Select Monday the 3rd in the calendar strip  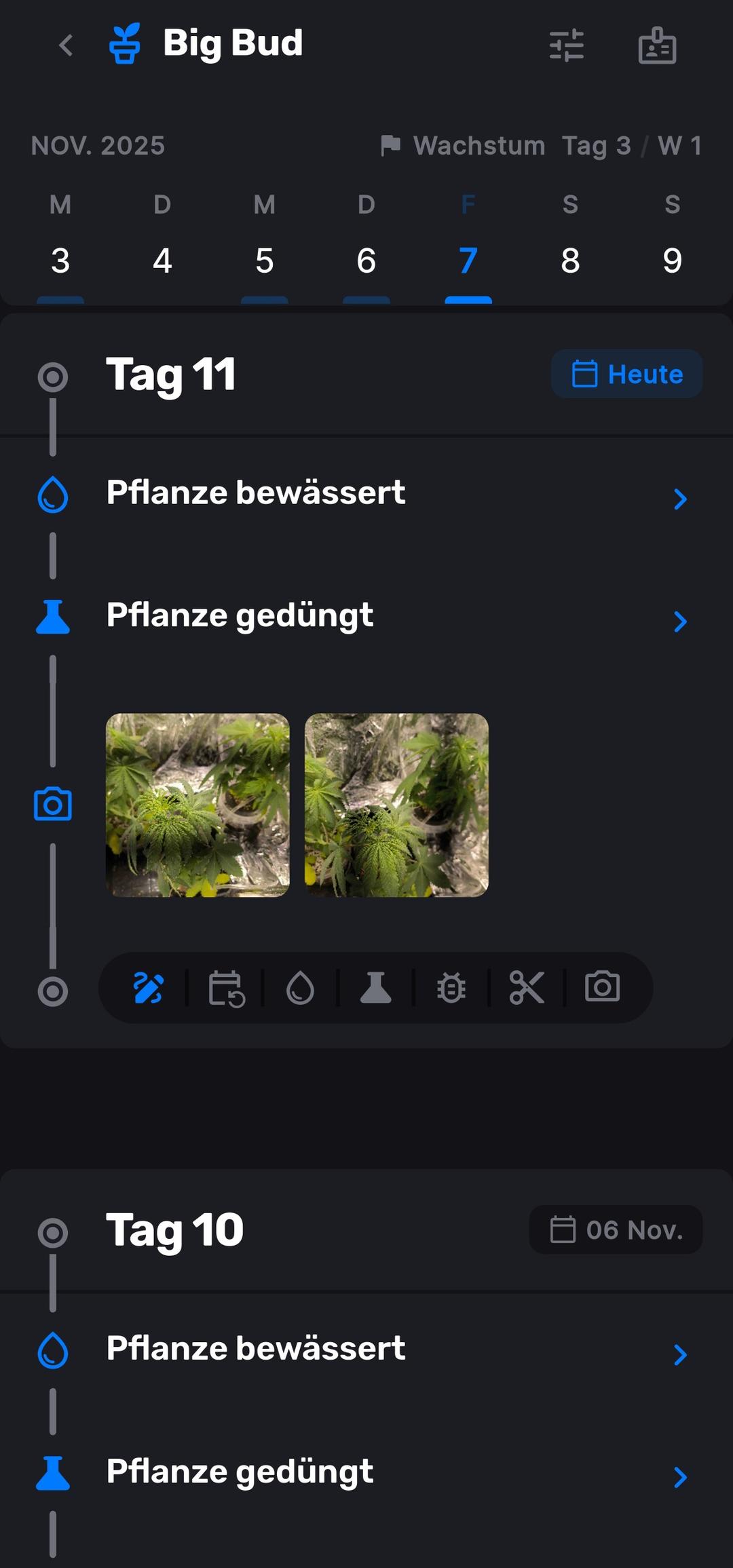[60, 261]
